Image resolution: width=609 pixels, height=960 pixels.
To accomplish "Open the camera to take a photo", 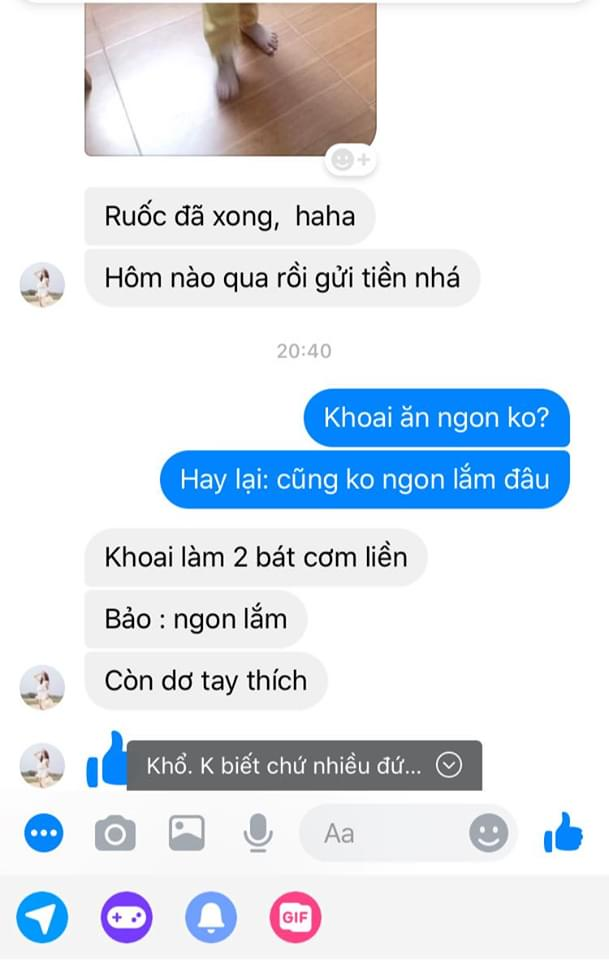I will click(115, 832).
